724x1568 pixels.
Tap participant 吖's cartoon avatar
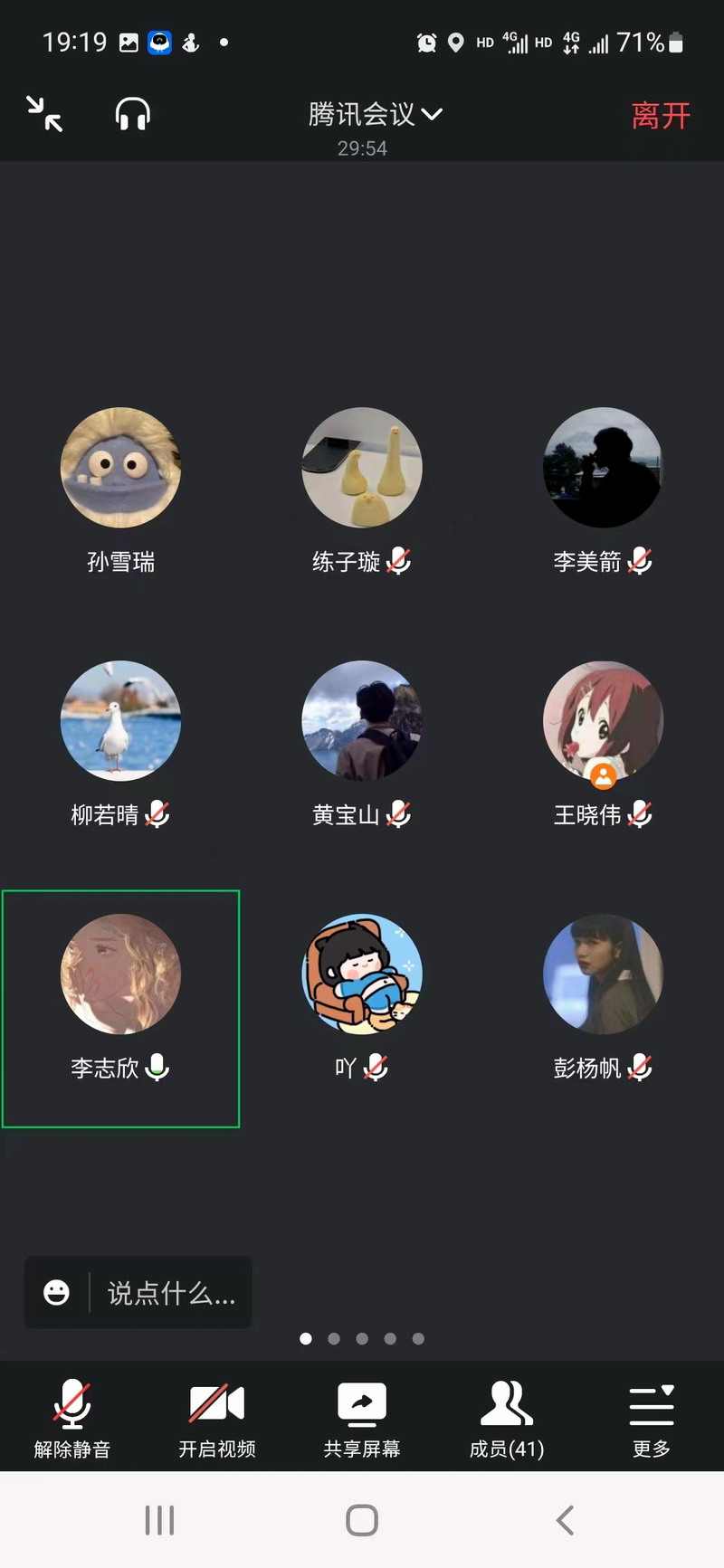361,974
